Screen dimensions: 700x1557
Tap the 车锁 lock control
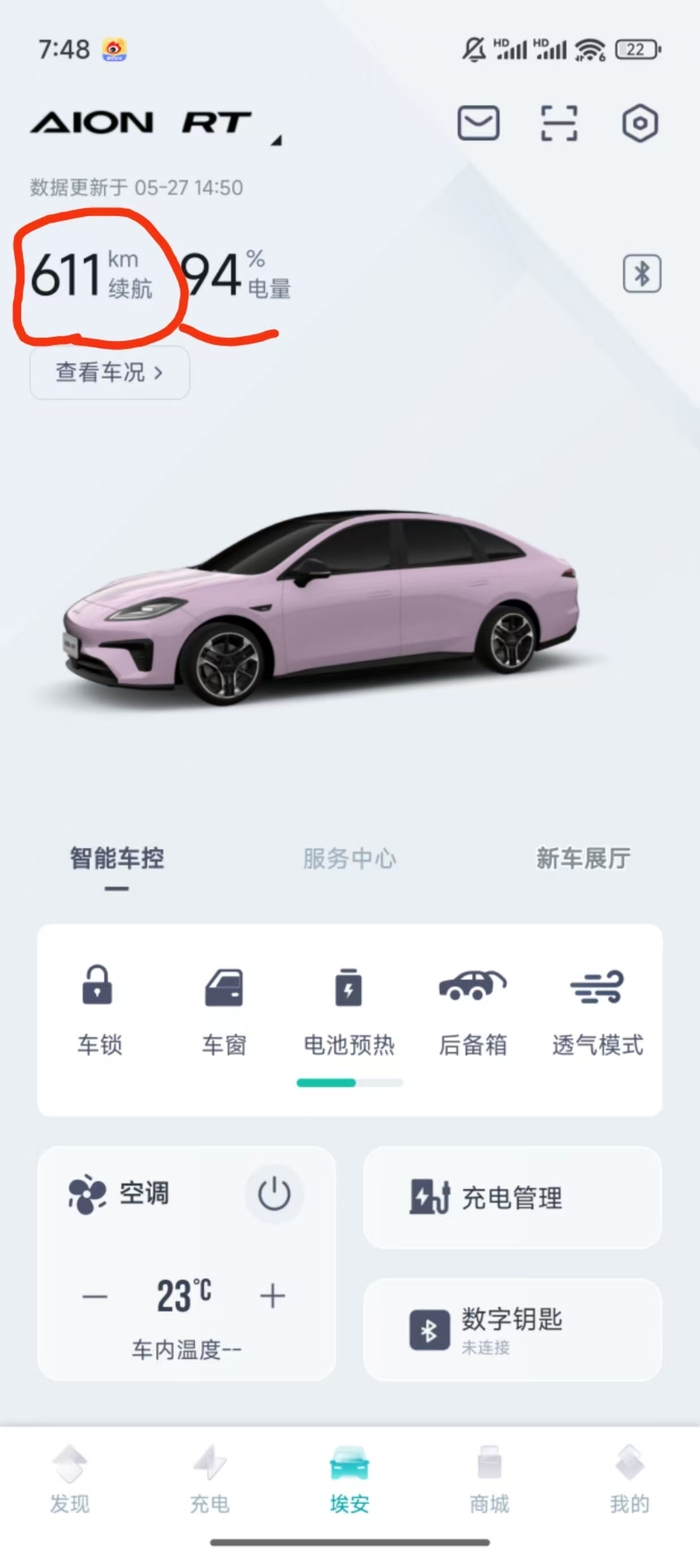tap(98, 1010)
